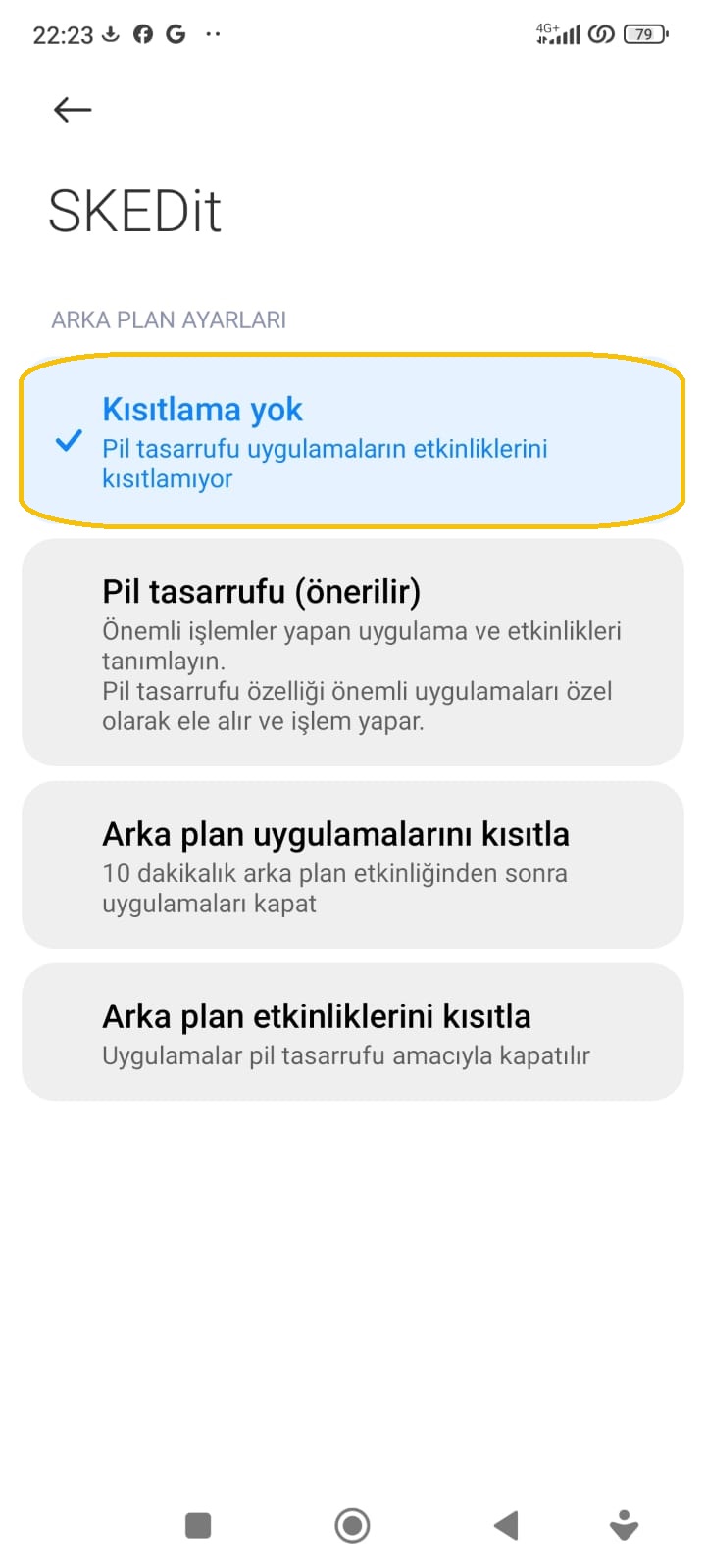This screenshot has width=706, height=1568.
Task: Select the Kısıtlama yok option
Action: point(352,441)
